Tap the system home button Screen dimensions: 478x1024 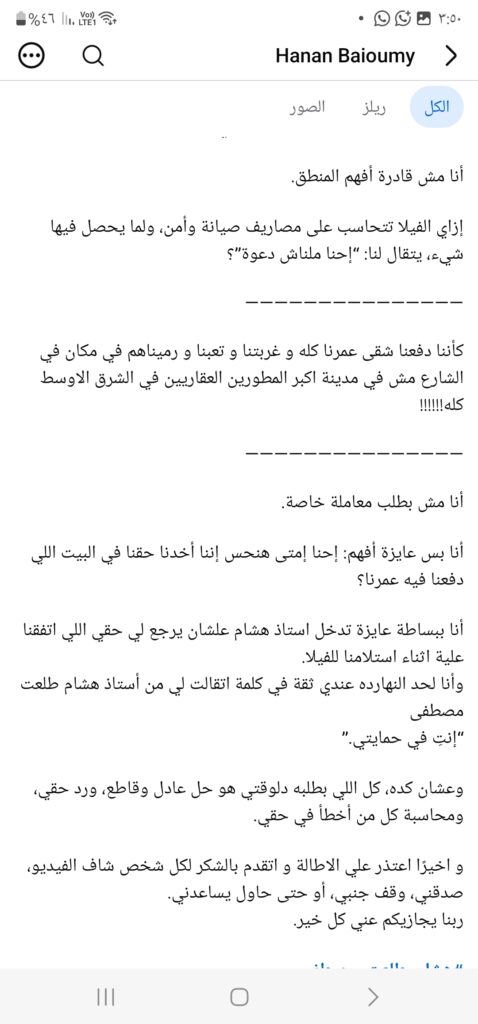(x=239, y=996)
